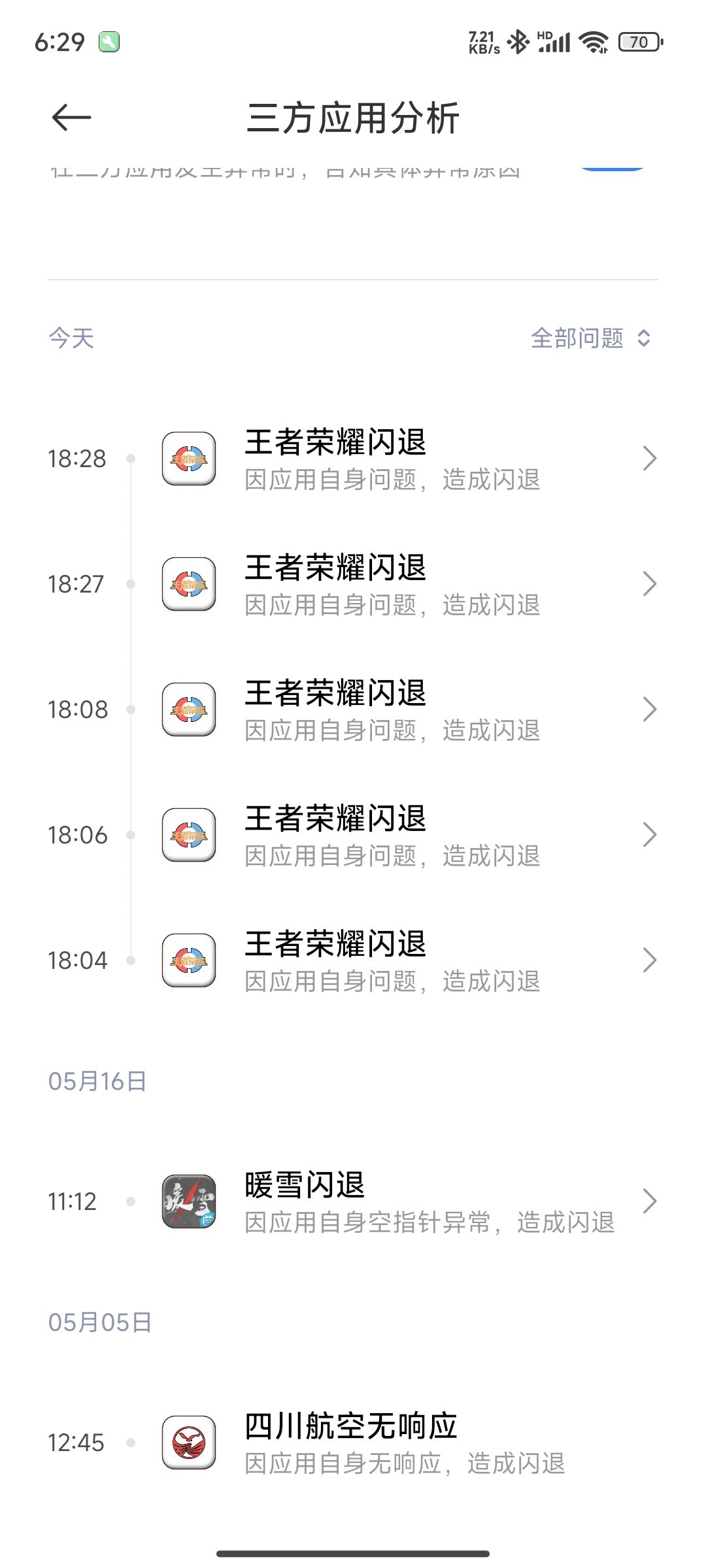This screenshot has width=706, height=1568.
Task: Select the 18:08 王者荣耀闪退 entry
Action: pyautogui.click(x=353, y=710)
